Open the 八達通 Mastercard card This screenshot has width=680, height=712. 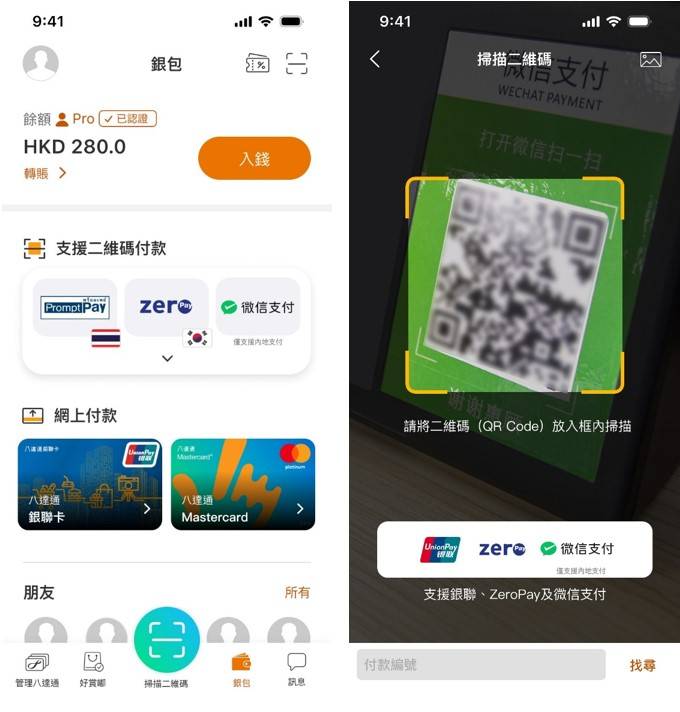tap(243, 484)
